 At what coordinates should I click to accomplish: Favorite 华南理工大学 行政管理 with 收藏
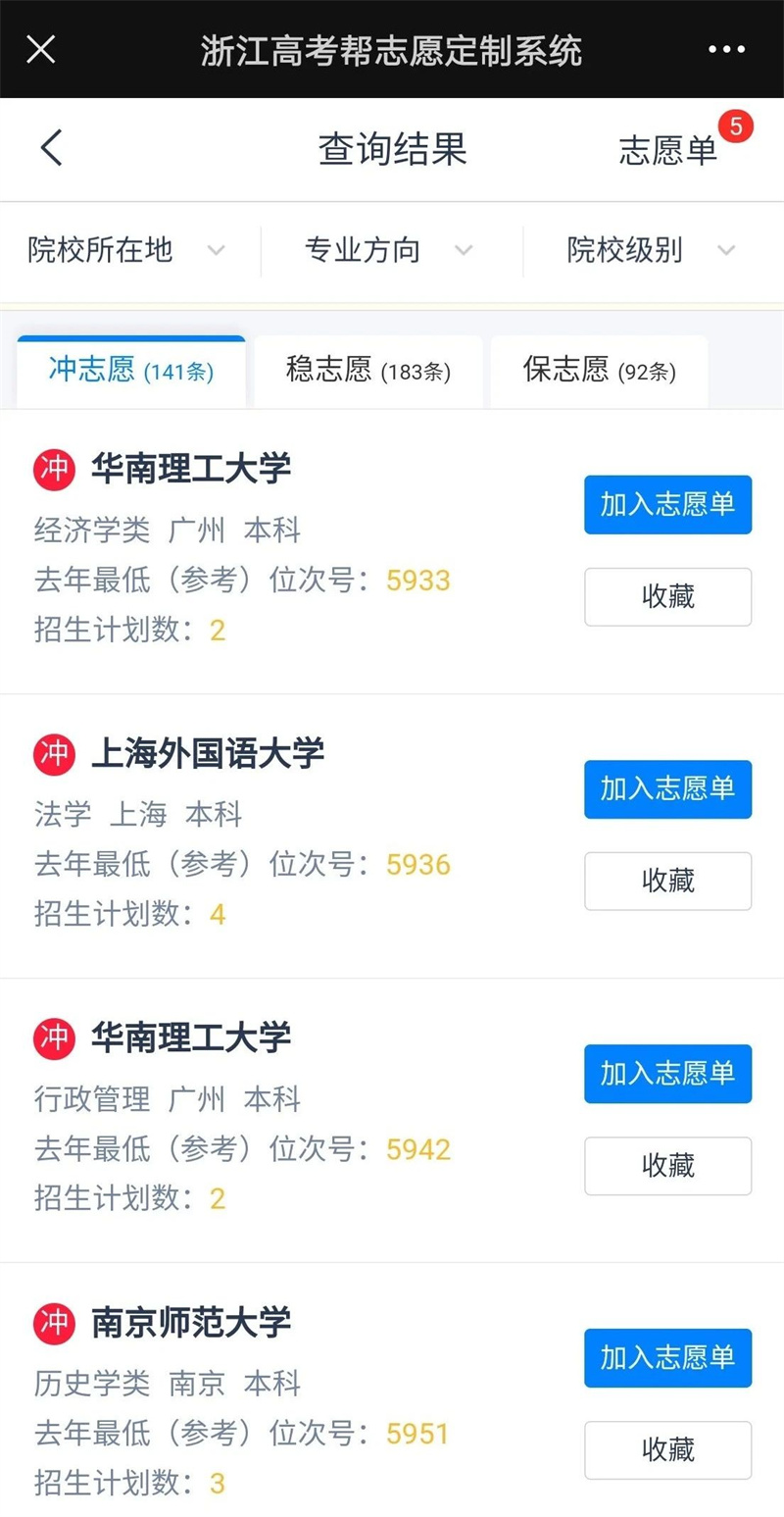[x=668, y=1166]
